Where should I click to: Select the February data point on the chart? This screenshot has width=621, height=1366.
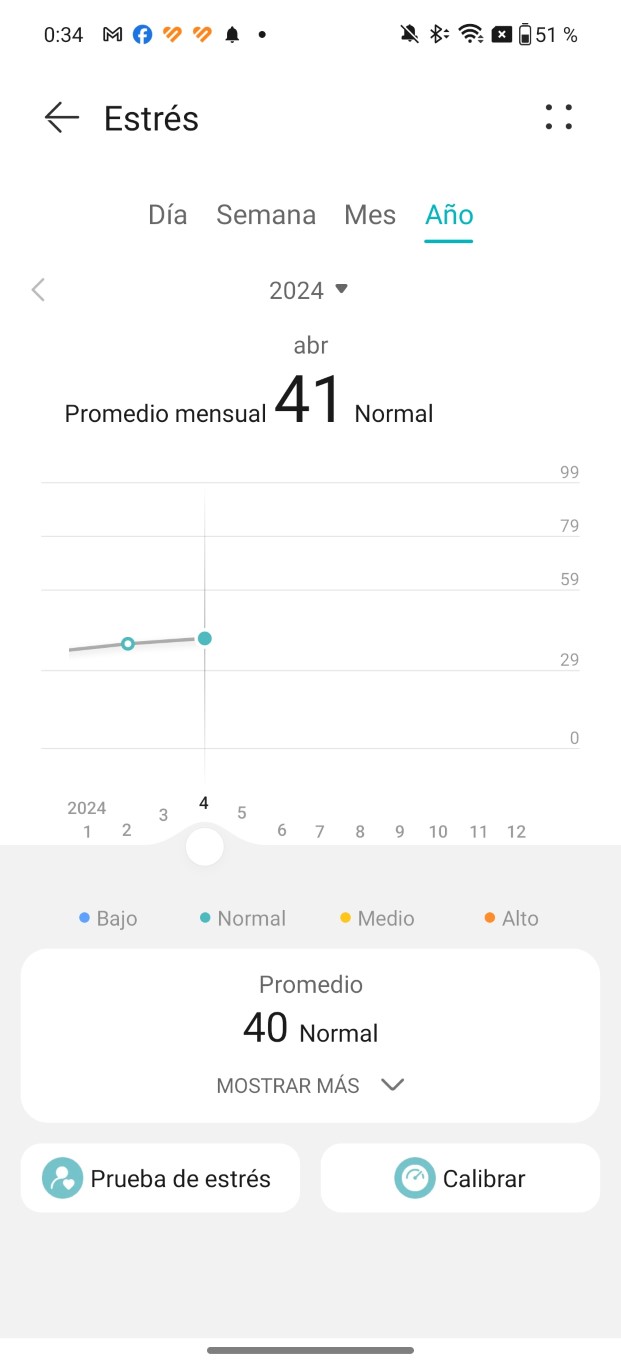coord(128,643)
